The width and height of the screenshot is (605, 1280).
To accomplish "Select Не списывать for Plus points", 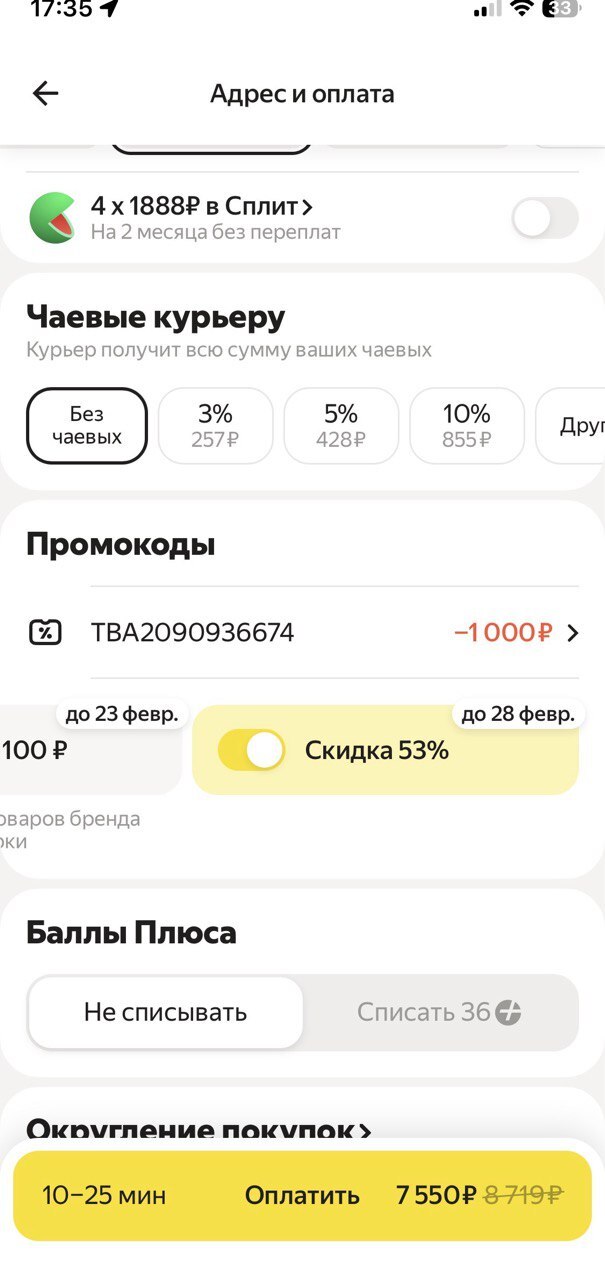I will click(165, 1012).
